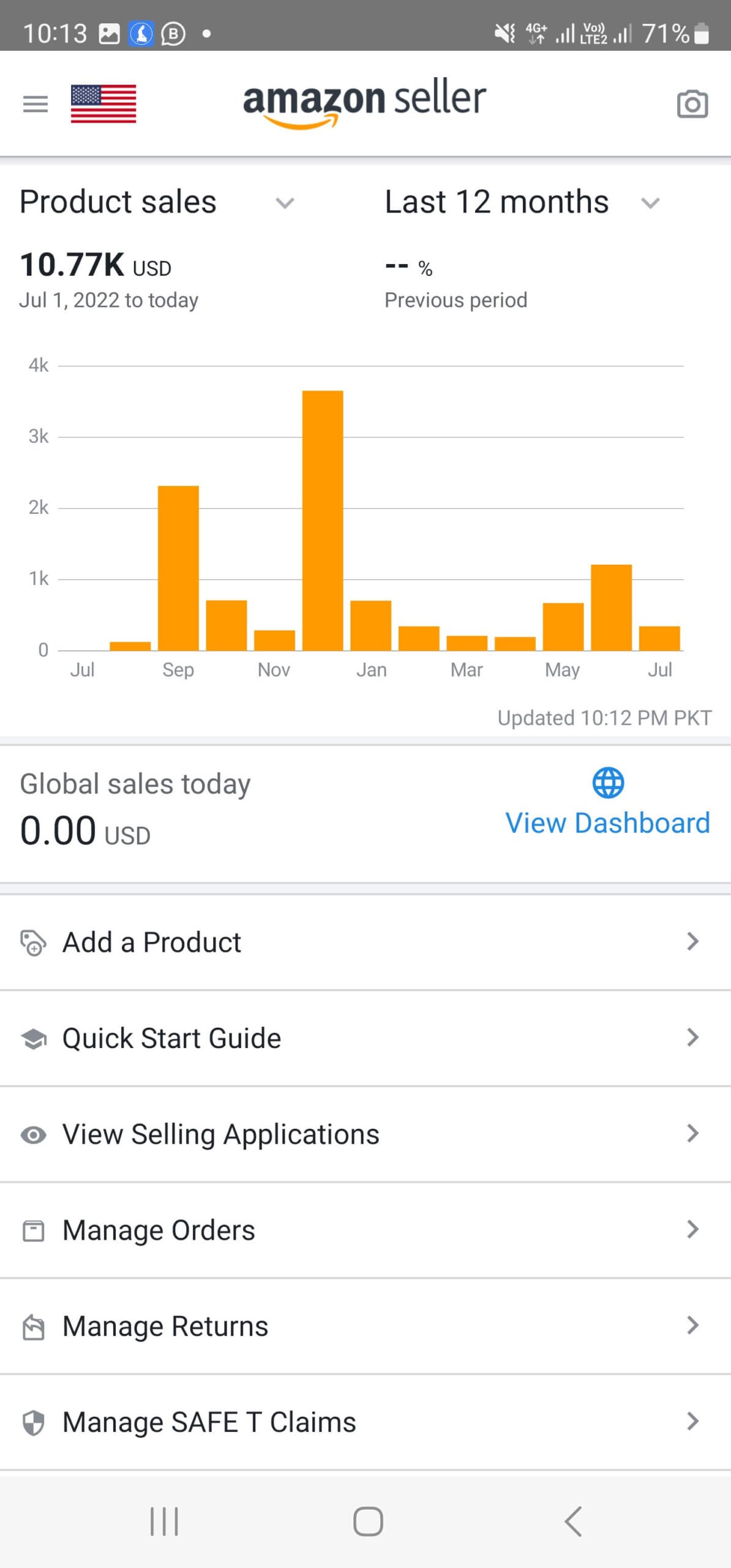Open Add a Product
This screenshot has height=1568, width=731.
coord(365,942)
